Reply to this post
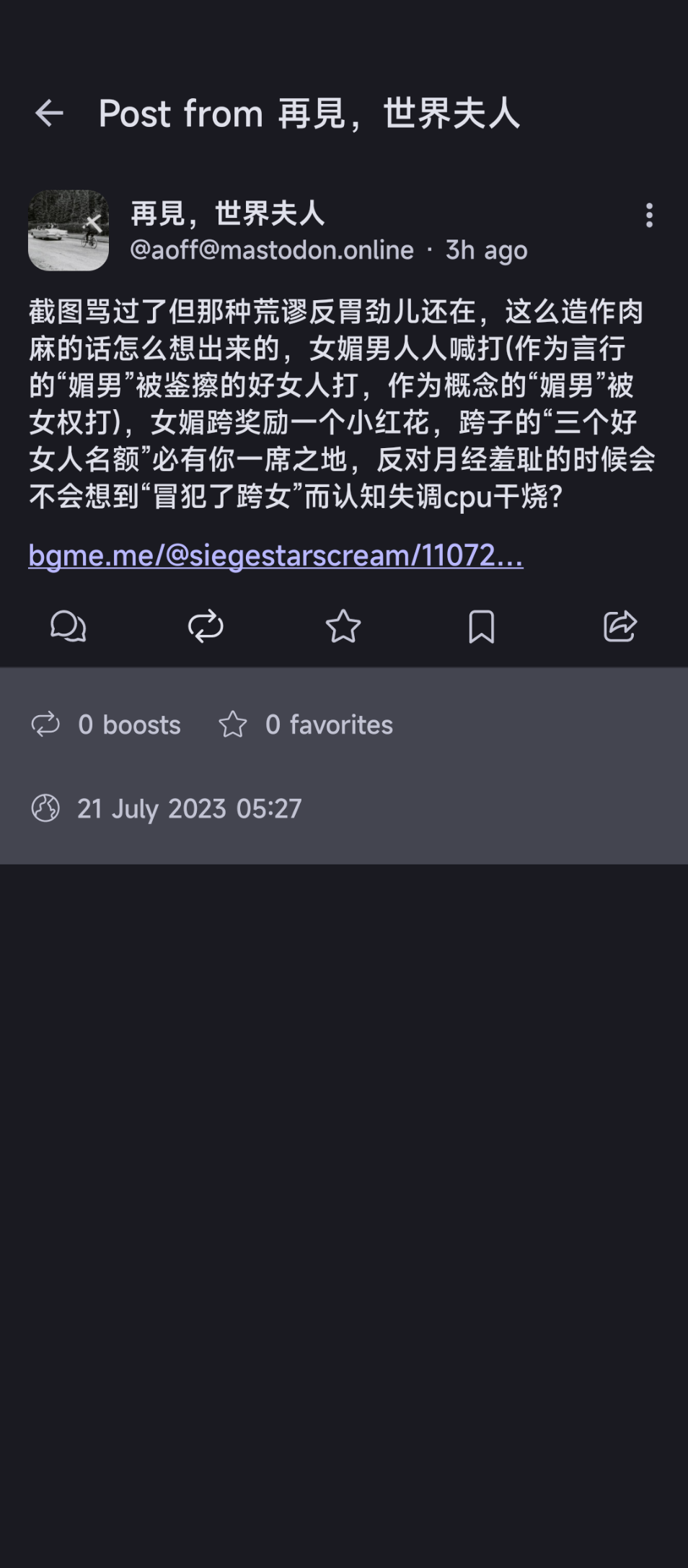Image resolution: width=688 pixels, height=1568 pixels. pyautogui.click(x=69, y=626)
